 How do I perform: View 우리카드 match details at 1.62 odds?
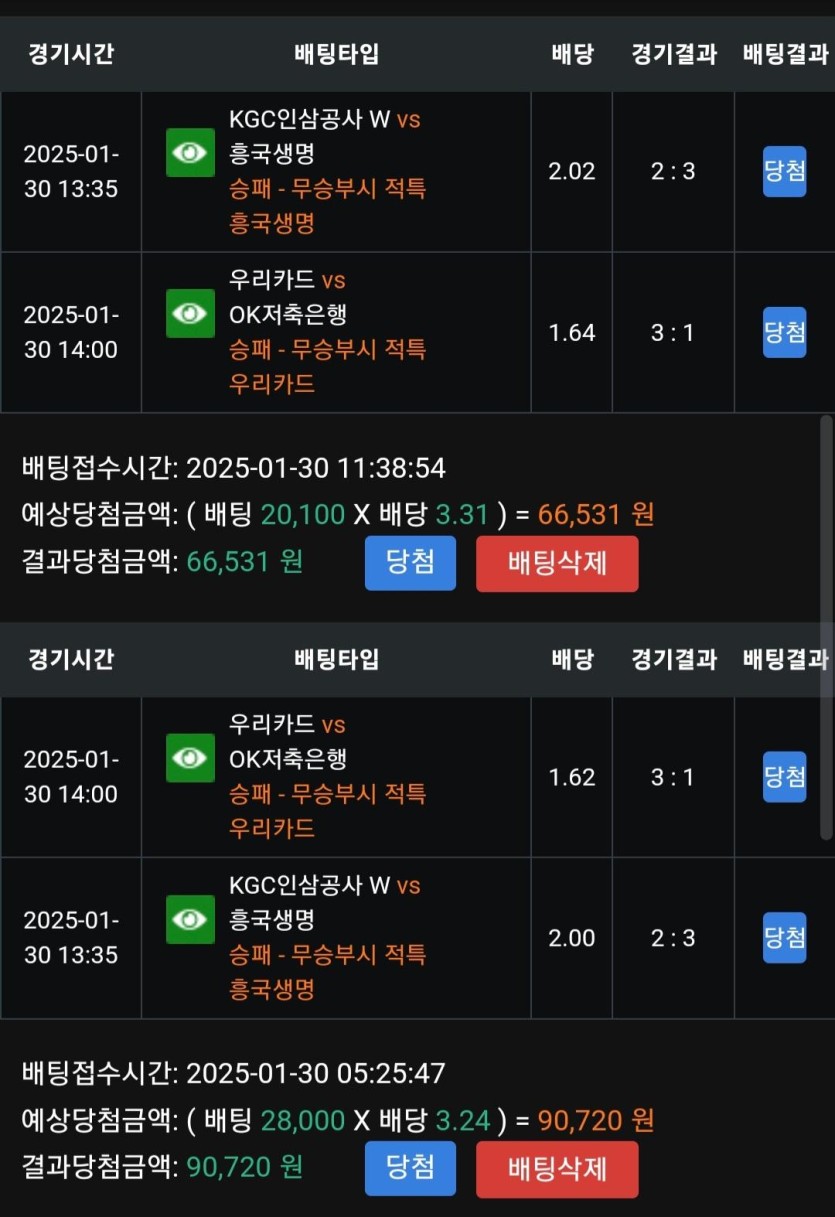click(190, 758)
